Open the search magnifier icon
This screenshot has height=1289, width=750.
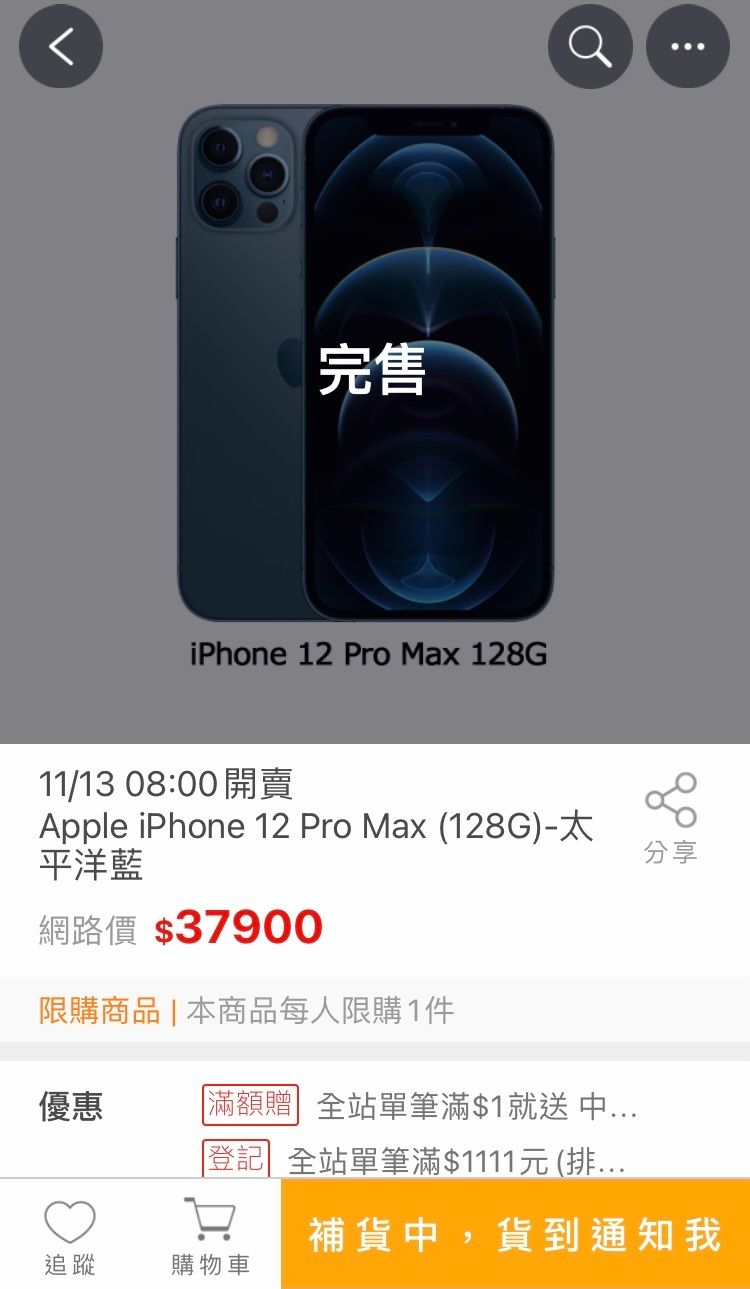[x=590, y=47]
